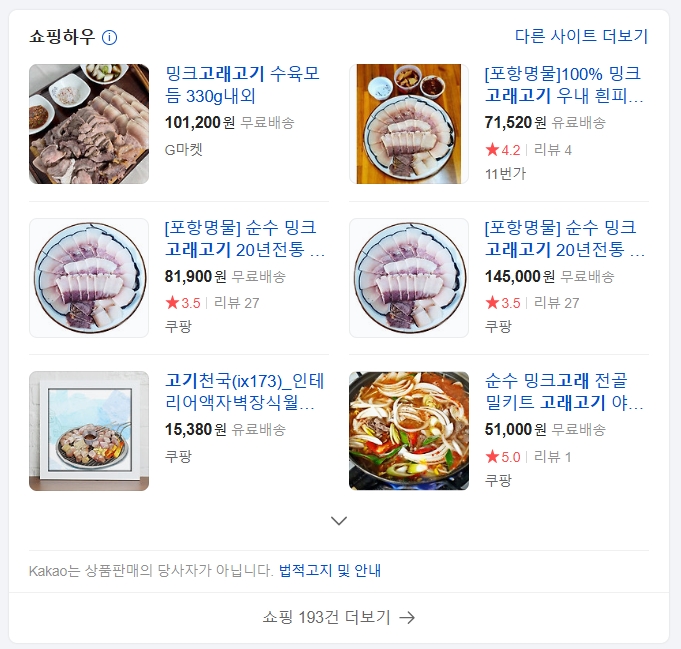Open the 145,000원 순수 밍크 고래고기 listing
The width and height of the screenshot is (681, 649).
(565, 238)
